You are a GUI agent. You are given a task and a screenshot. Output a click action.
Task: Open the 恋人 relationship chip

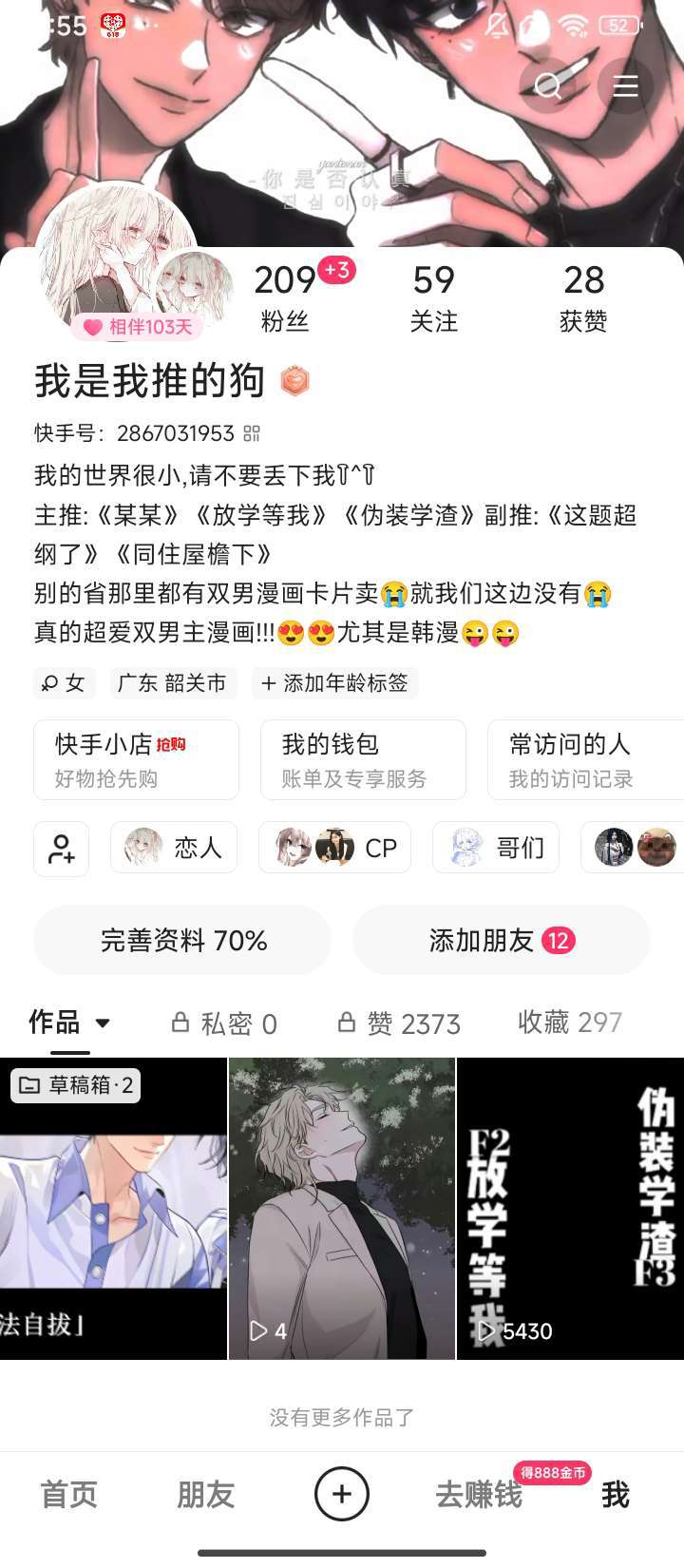coord(174,848)
